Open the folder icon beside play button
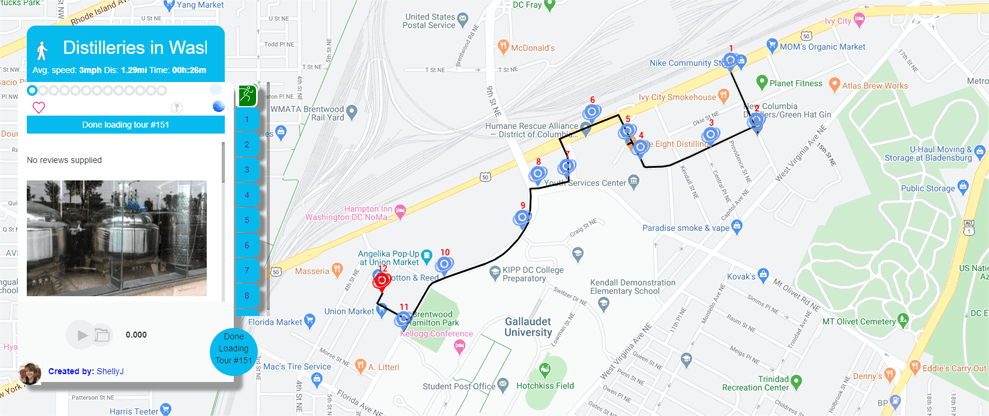The width and height of the screenshot is (989, 416). point(102,335)
